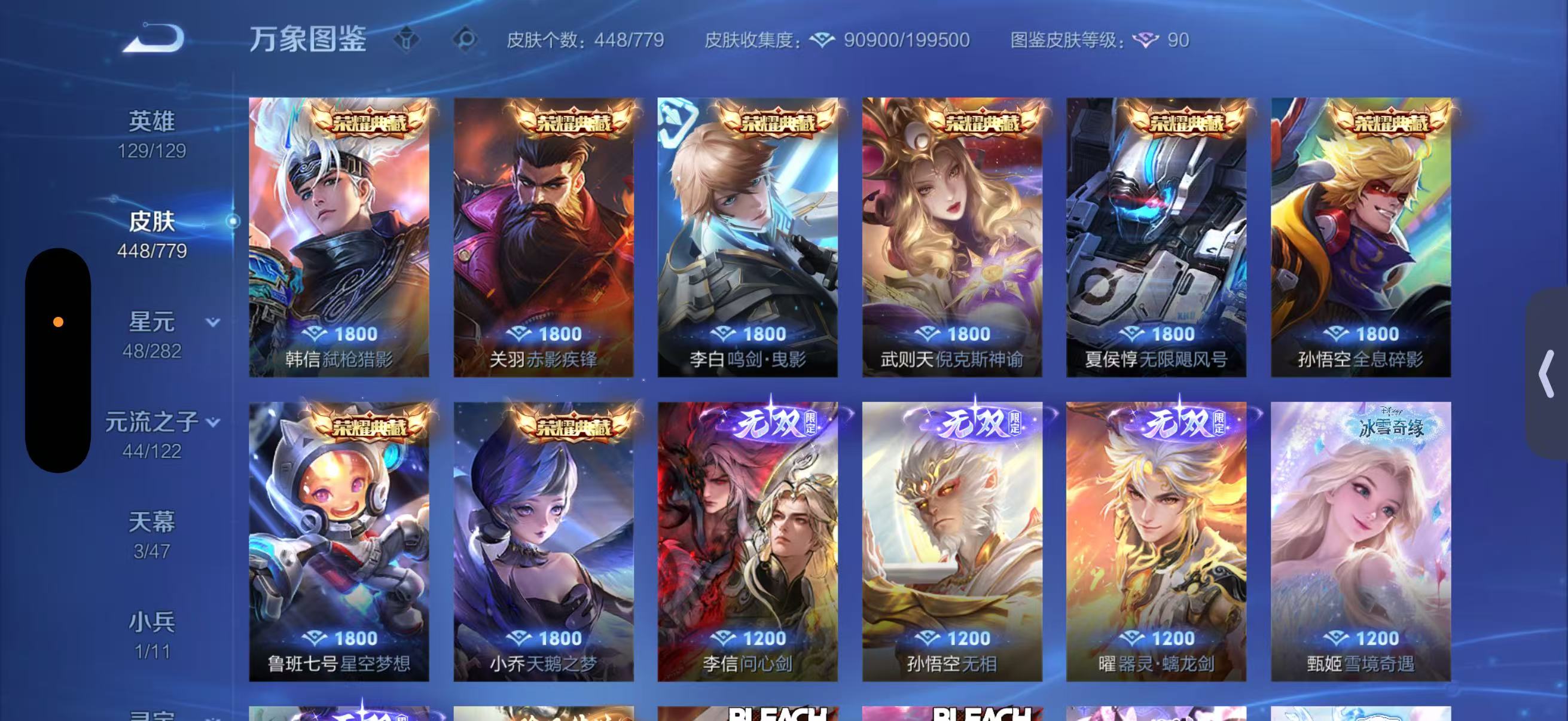Viewport: 1568px width, 721px height.
Task: Switch to the 英雄 tab
Action: 151,133
